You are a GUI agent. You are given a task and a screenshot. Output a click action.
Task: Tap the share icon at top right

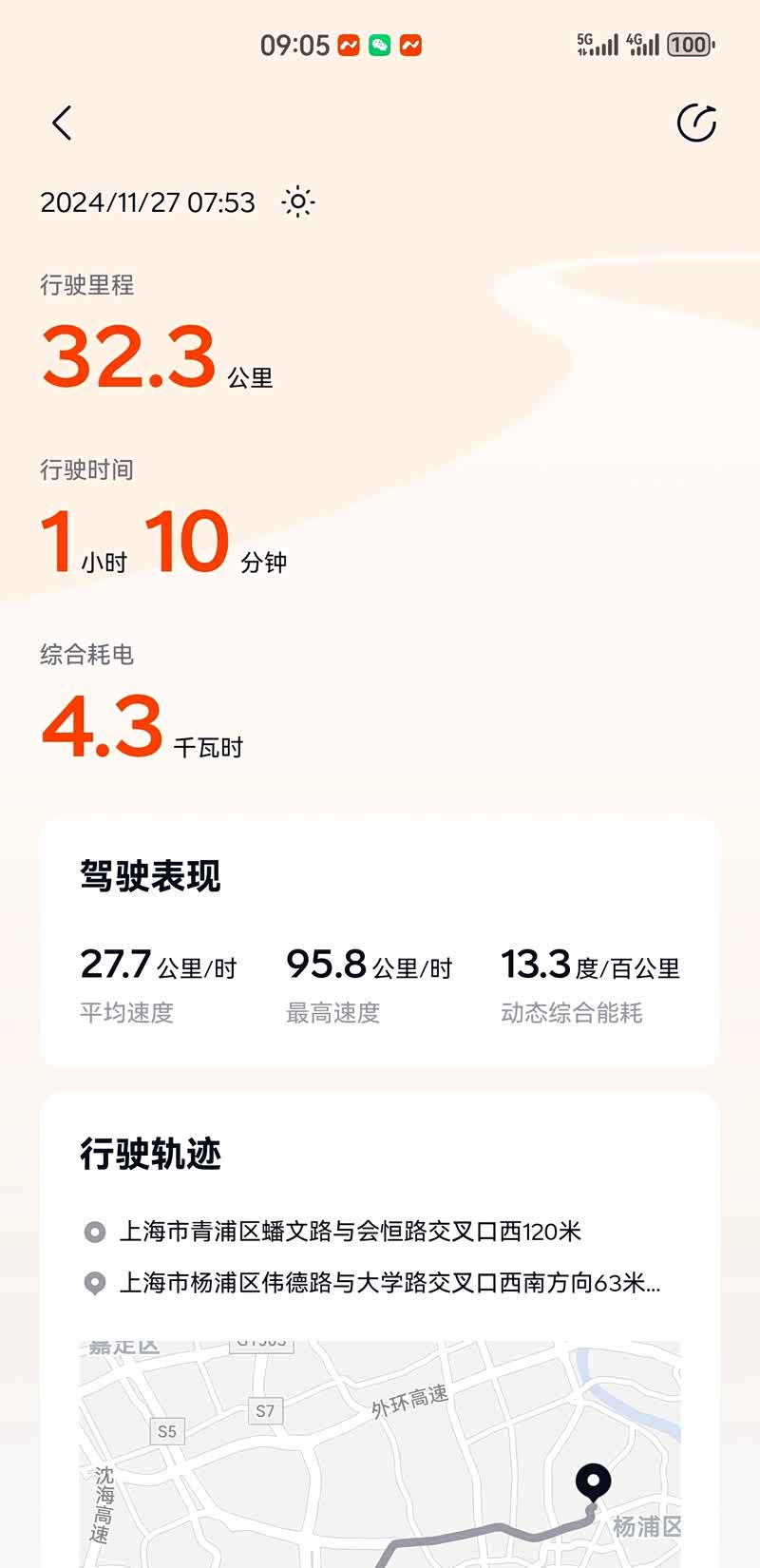point(695,124)
